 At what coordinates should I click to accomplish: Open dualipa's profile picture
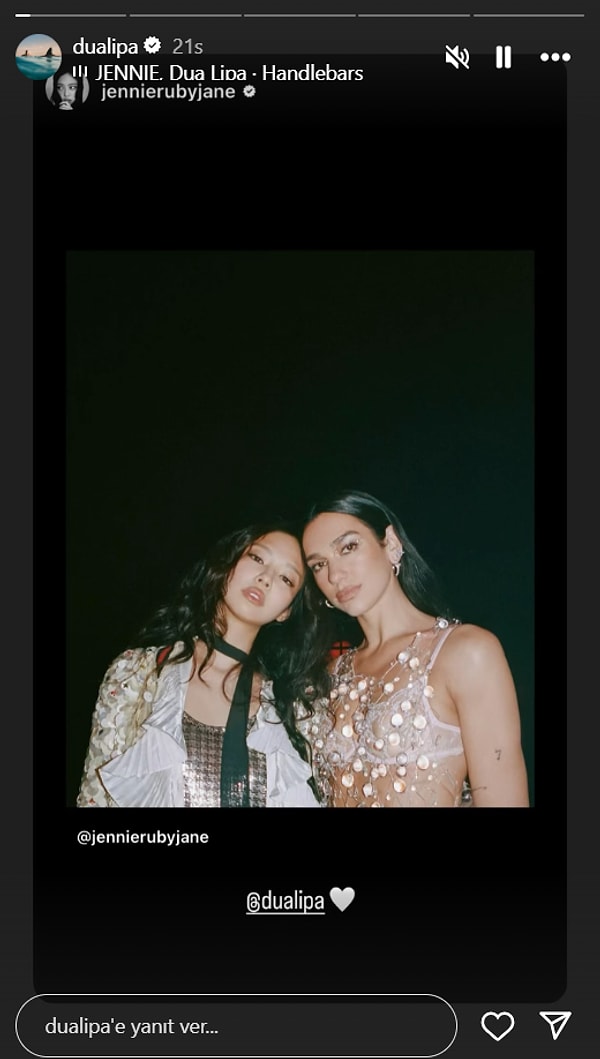[38, 56]
